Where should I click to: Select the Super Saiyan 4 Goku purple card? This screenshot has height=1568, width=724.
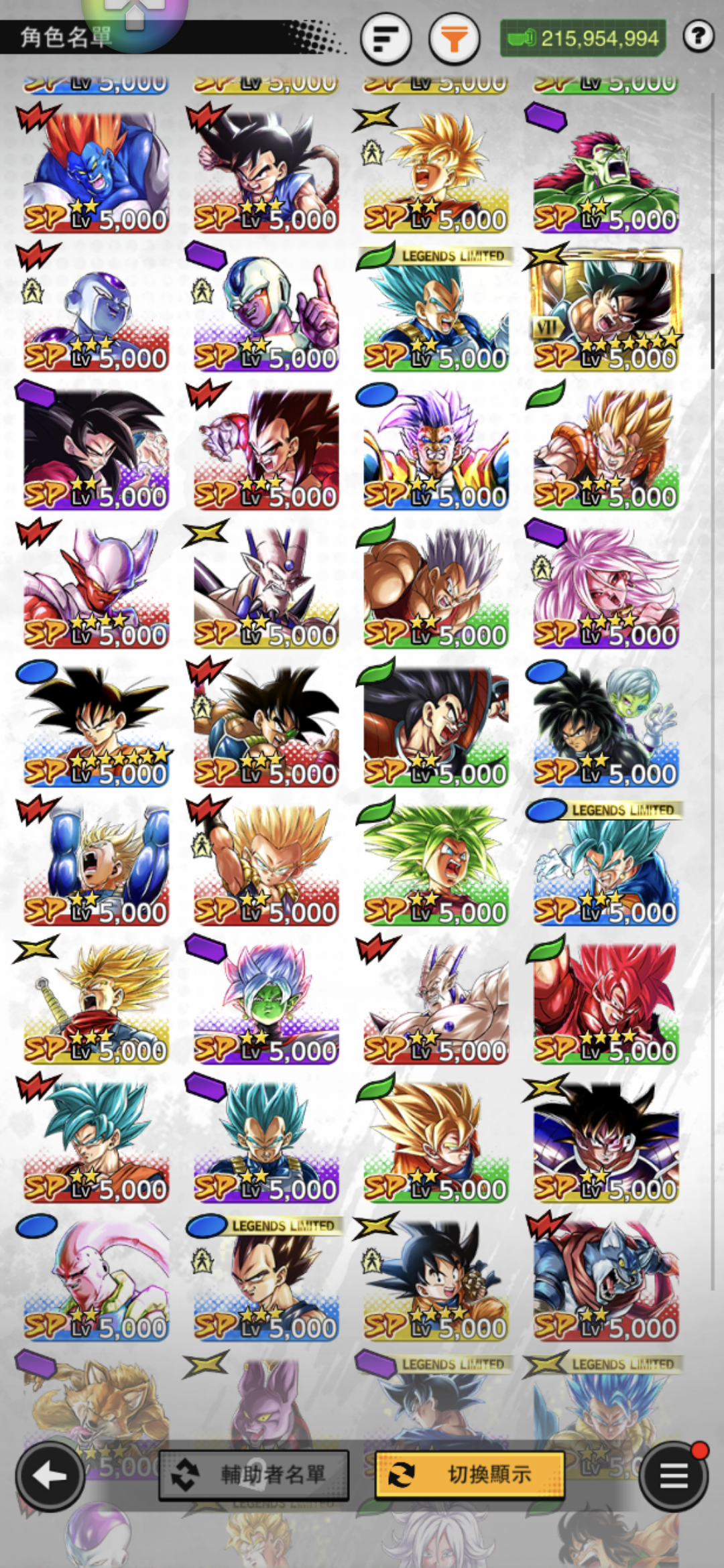(96, 448)
